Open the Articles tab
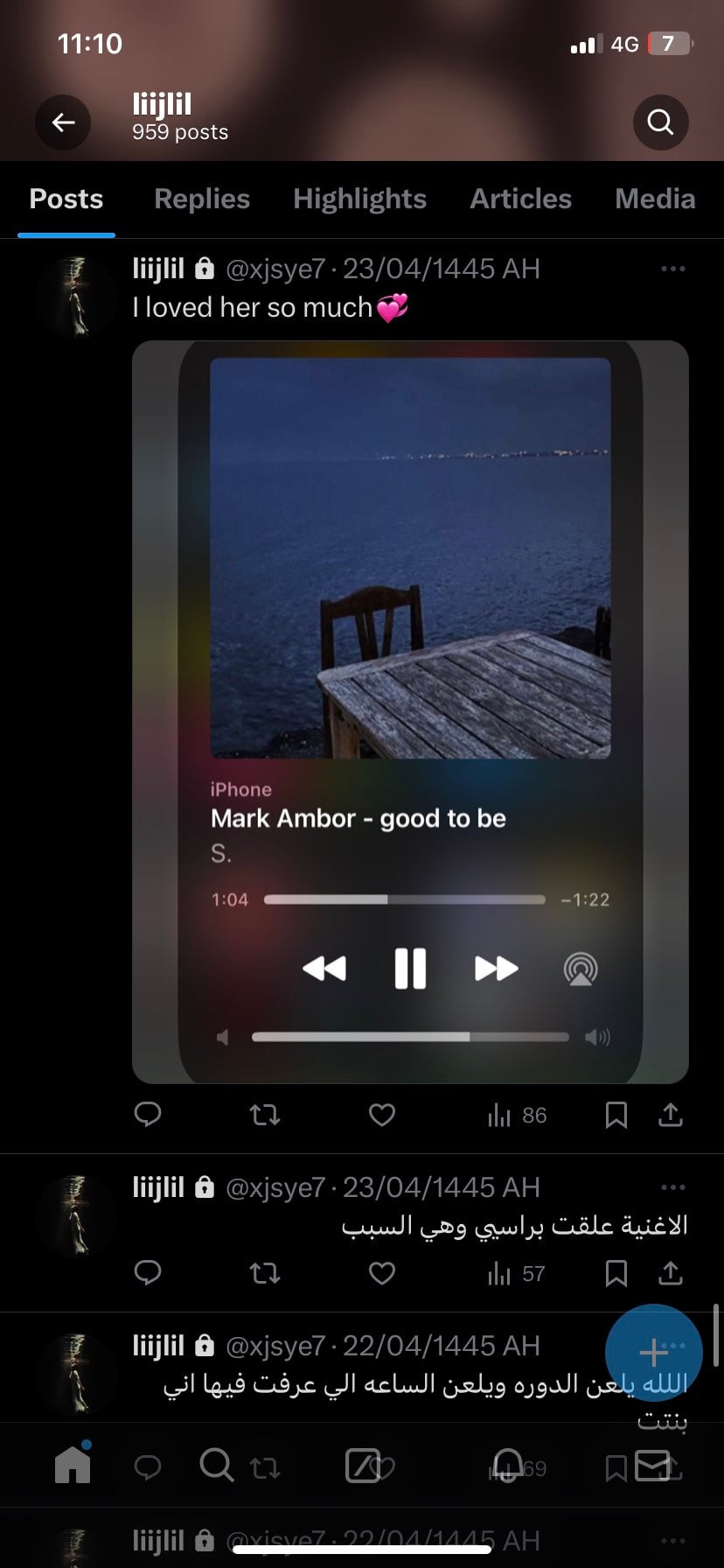Image resolution: width=724 pixels, height=1568 pixels. pos(520,199)
